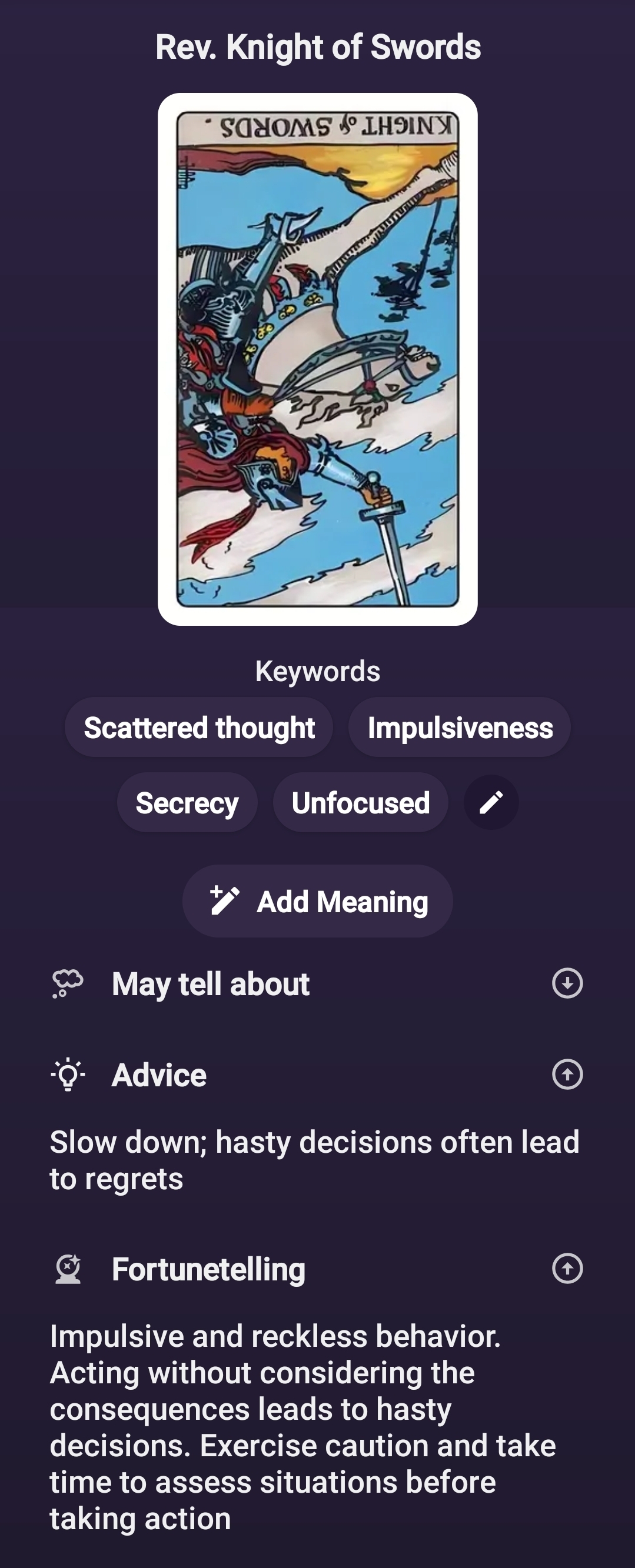Edit keywords with the pencil icon
Viewport: 635px width, 1568px height.
coord(491,802)
